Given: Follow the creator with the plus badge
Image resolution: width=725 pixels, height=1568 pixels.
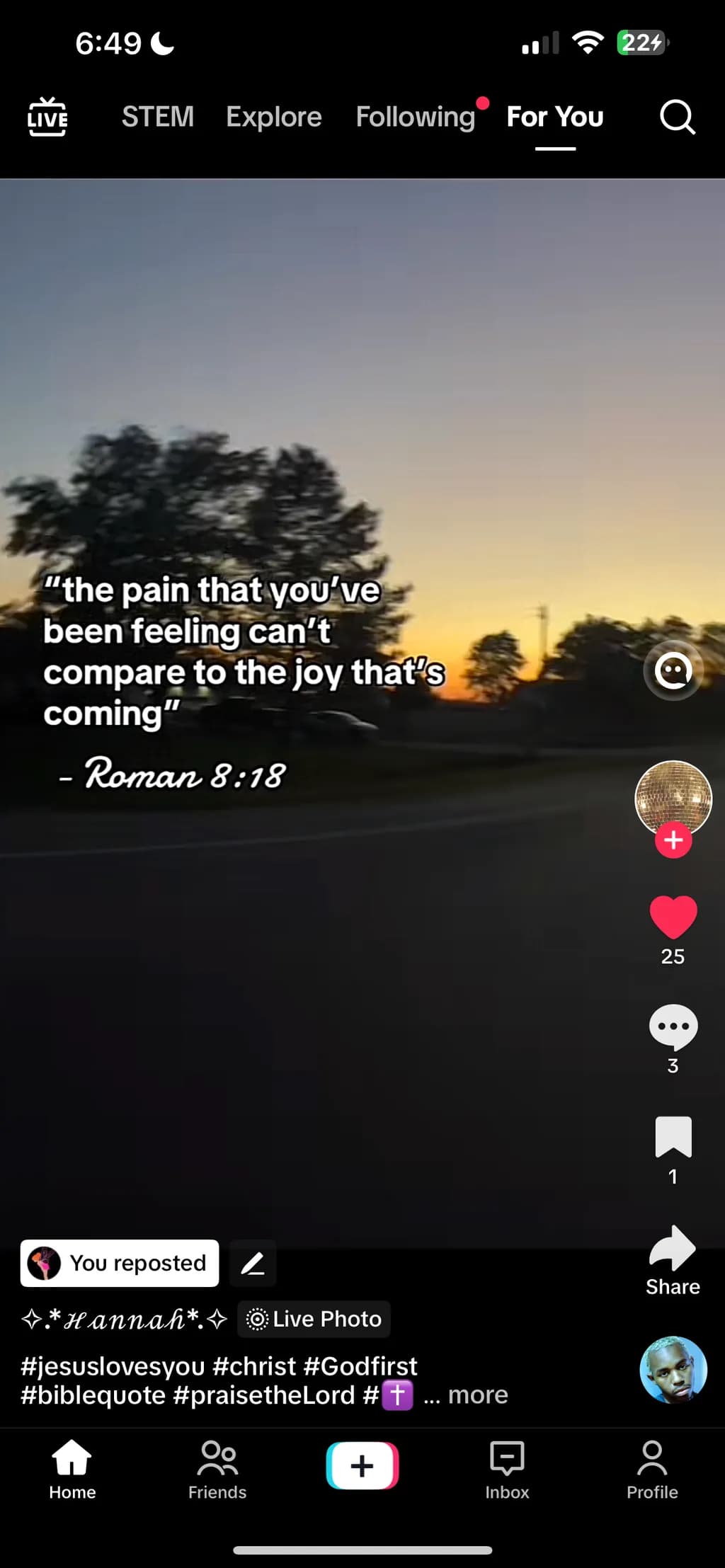Looking at the screenshot, I should pos(673,840).
